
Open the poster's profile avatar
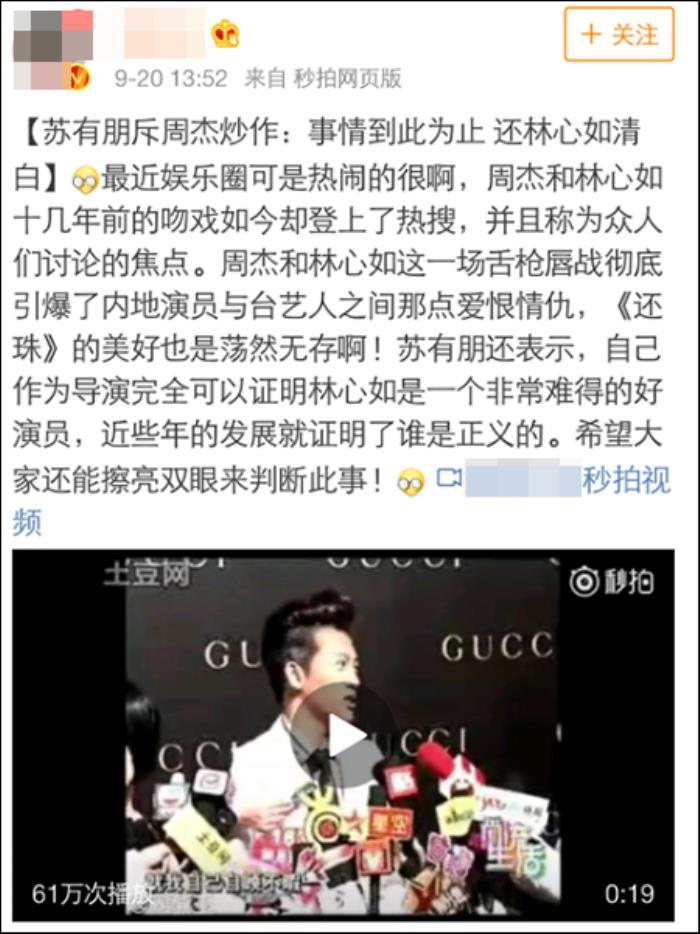[52, 46]
